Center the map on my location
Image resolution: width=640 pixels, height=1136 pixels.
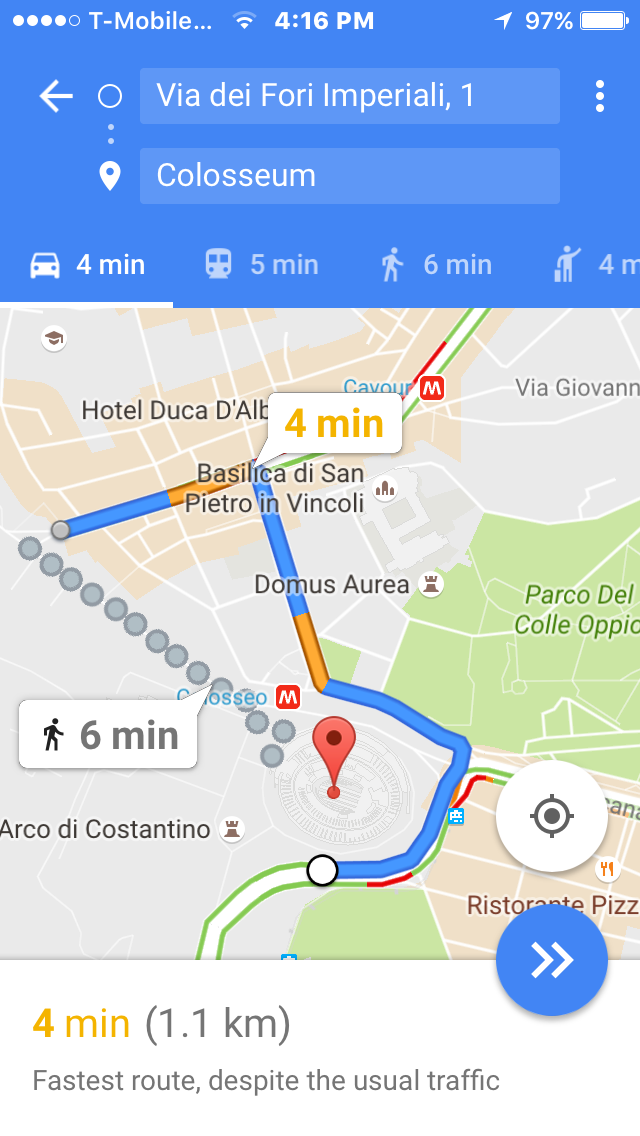pyautogui.click(x=551, y=816)
